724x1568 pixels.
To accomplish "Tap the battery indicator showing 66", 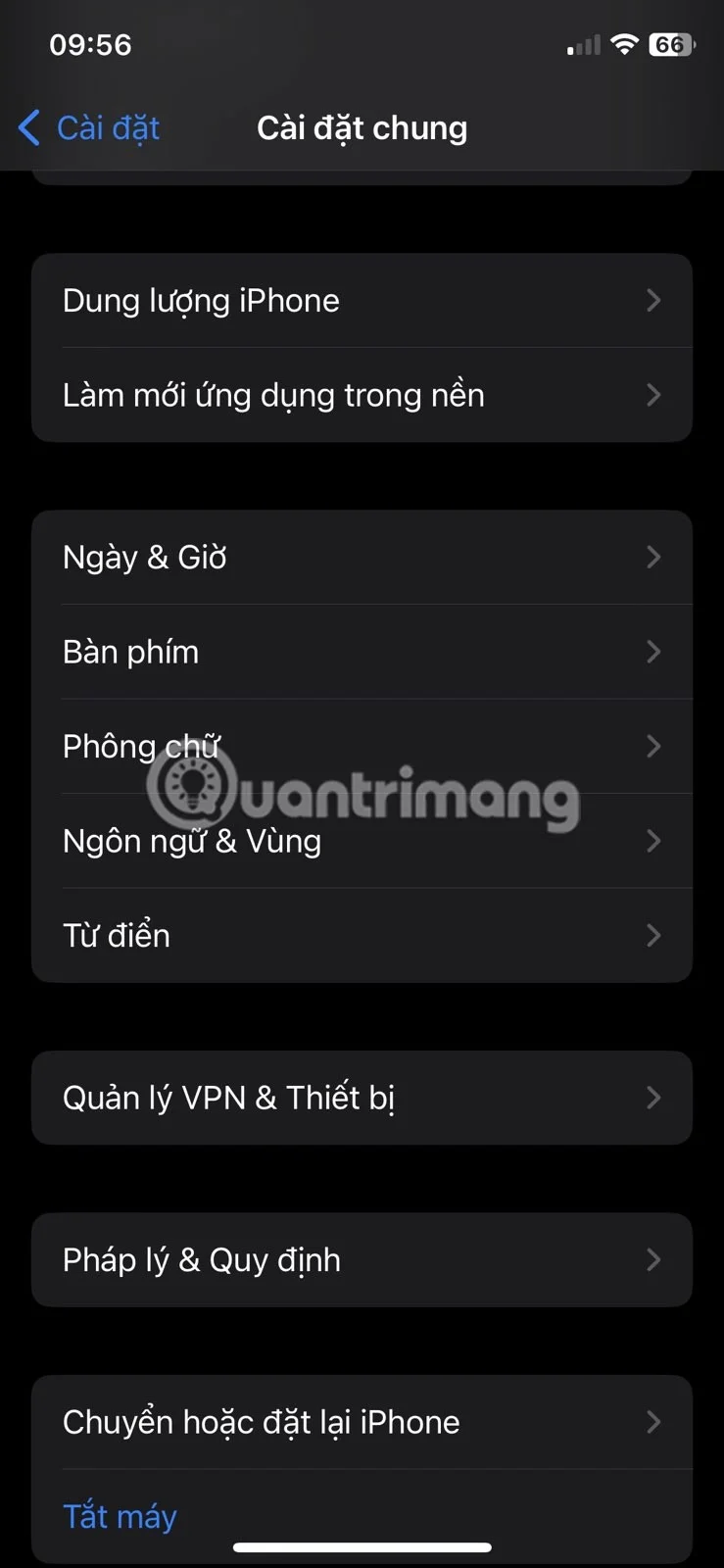I will (x=670, y=44).
